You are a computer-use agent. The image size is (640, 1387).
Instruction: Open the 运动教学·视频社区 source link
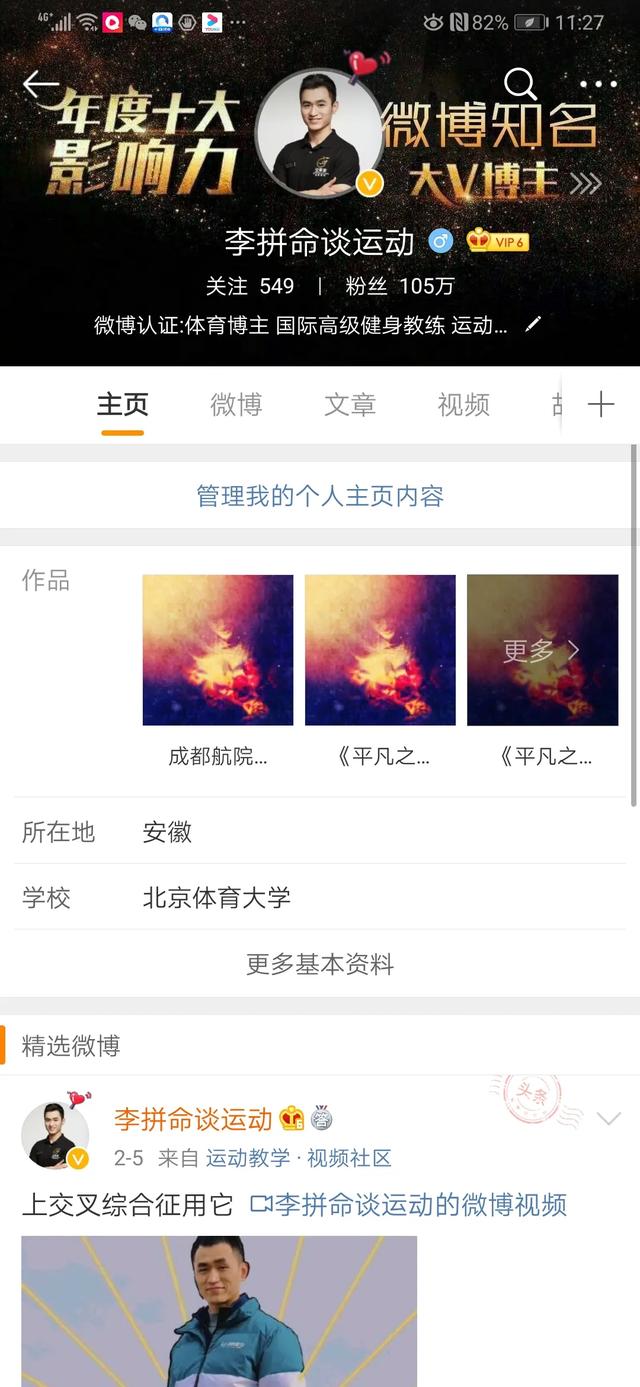(x=298, y=1158)
